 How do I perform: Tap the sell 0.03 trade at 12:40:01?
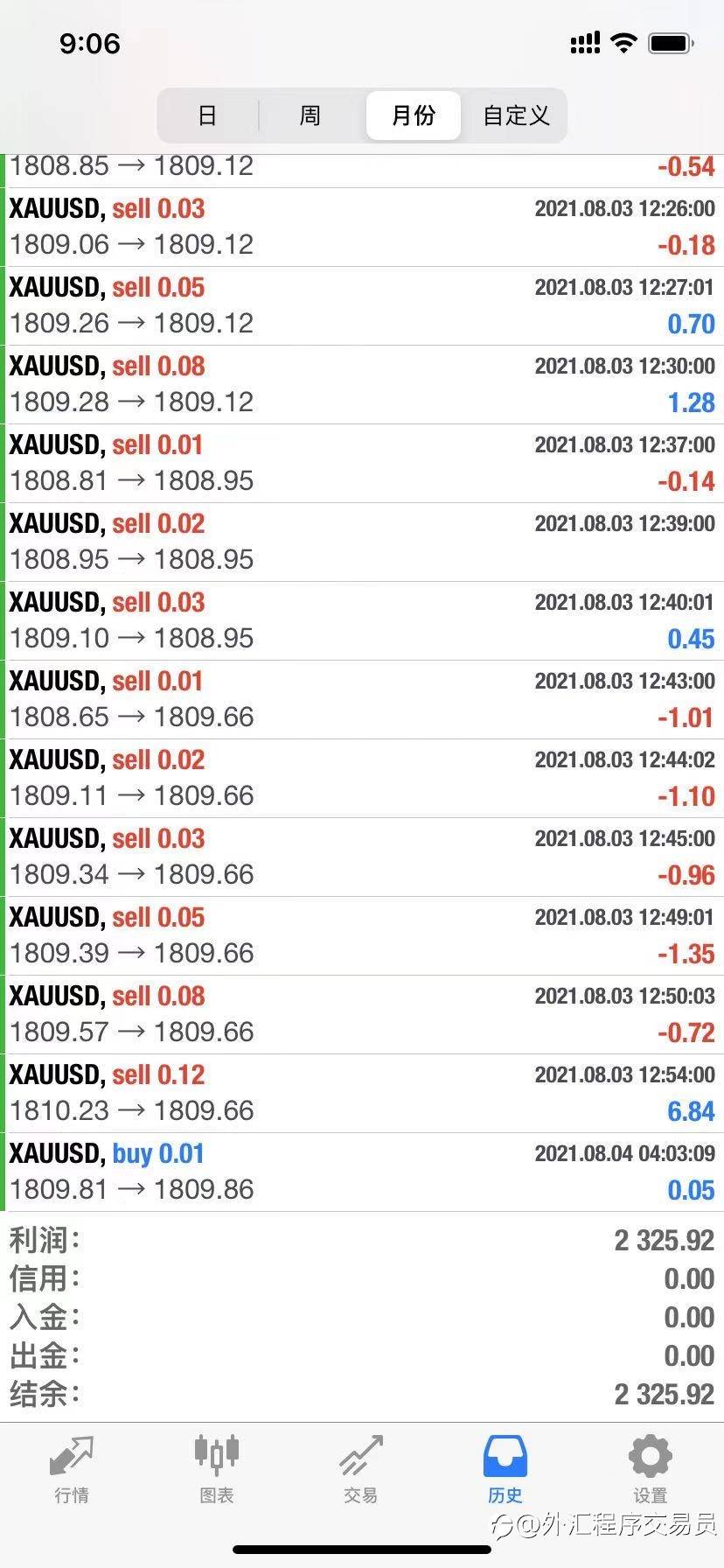pos(362,621)
